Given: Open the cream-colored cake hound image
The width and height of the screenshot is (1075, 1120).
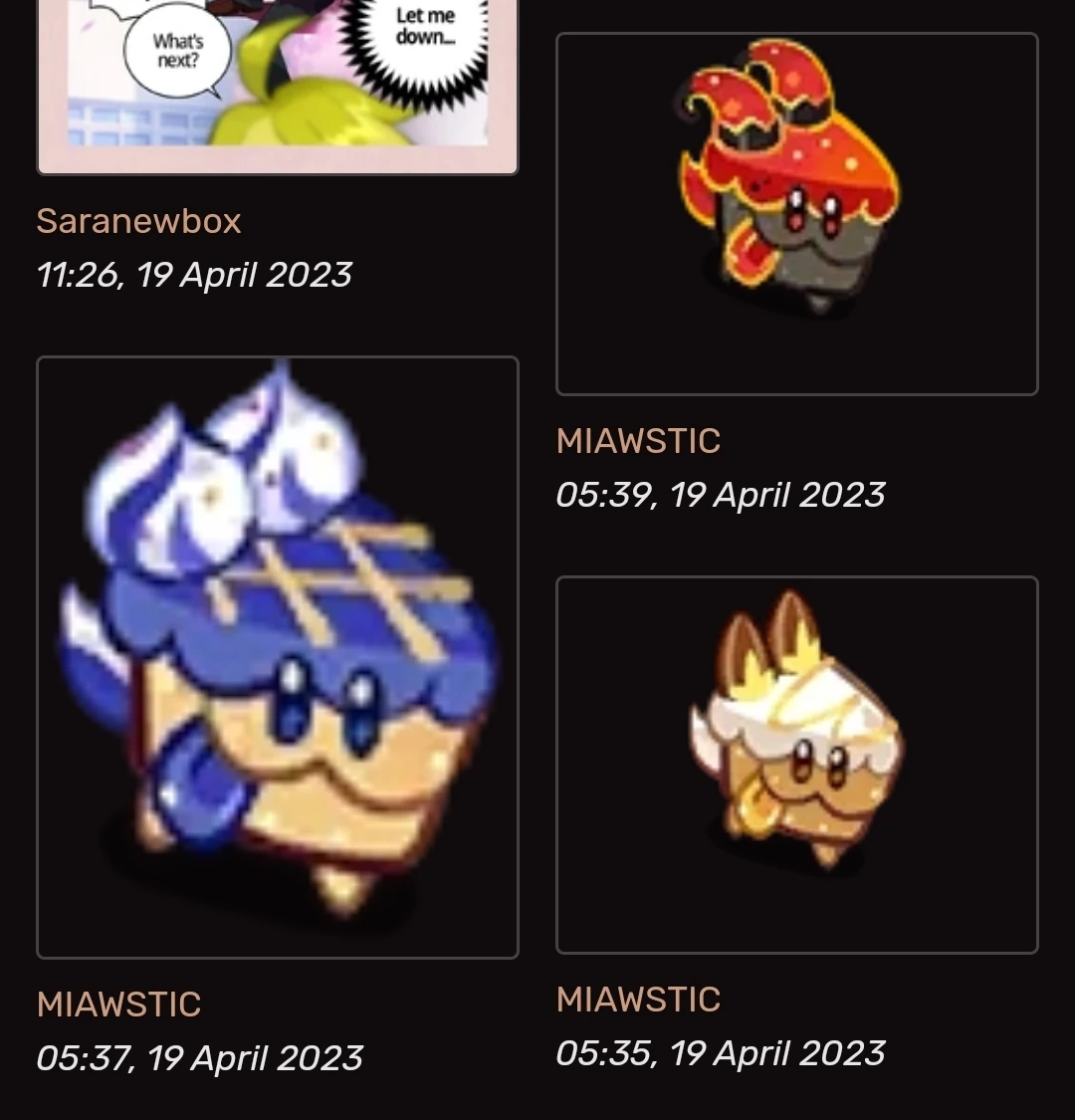Looking at the screenshot, I should point(796,765).
